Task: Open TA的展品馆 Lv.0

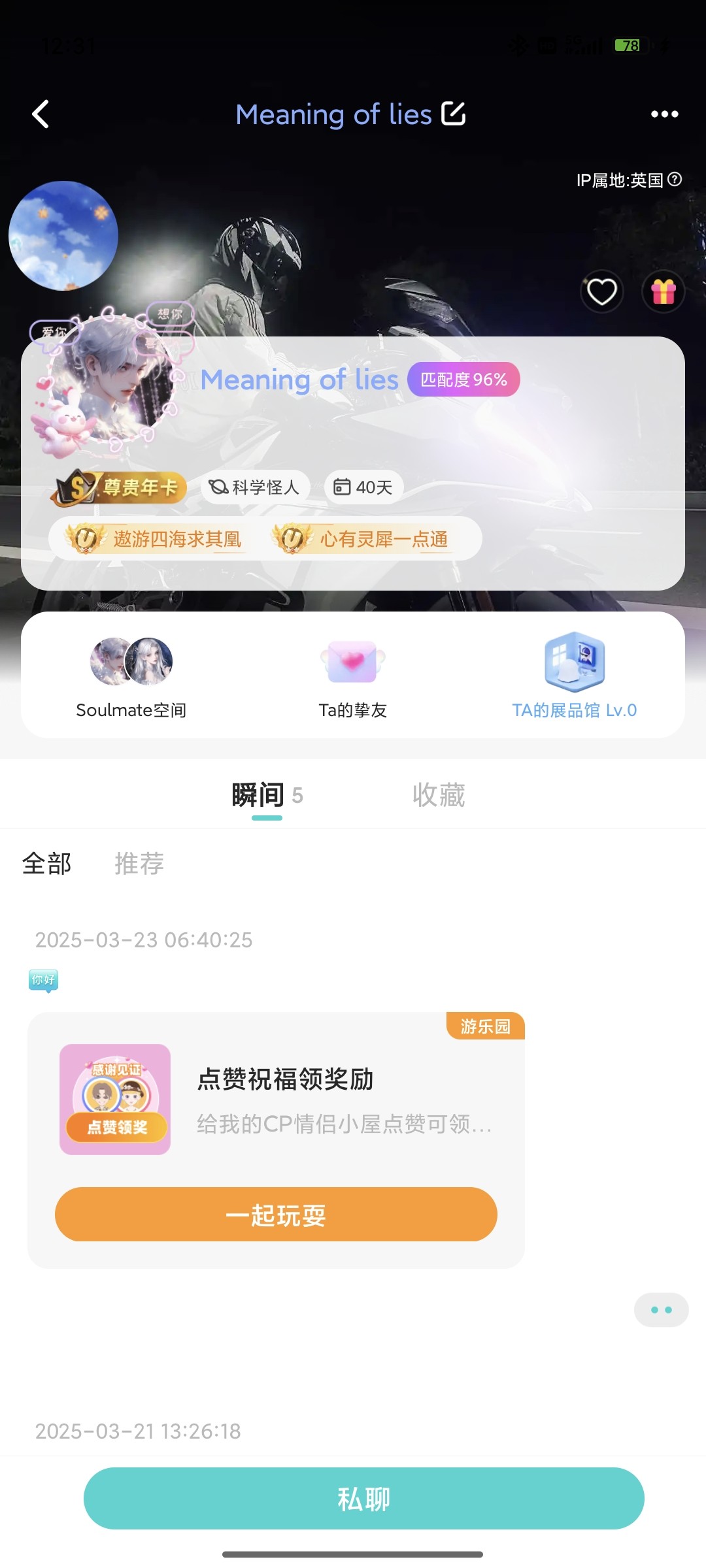Action: point(574,677)
